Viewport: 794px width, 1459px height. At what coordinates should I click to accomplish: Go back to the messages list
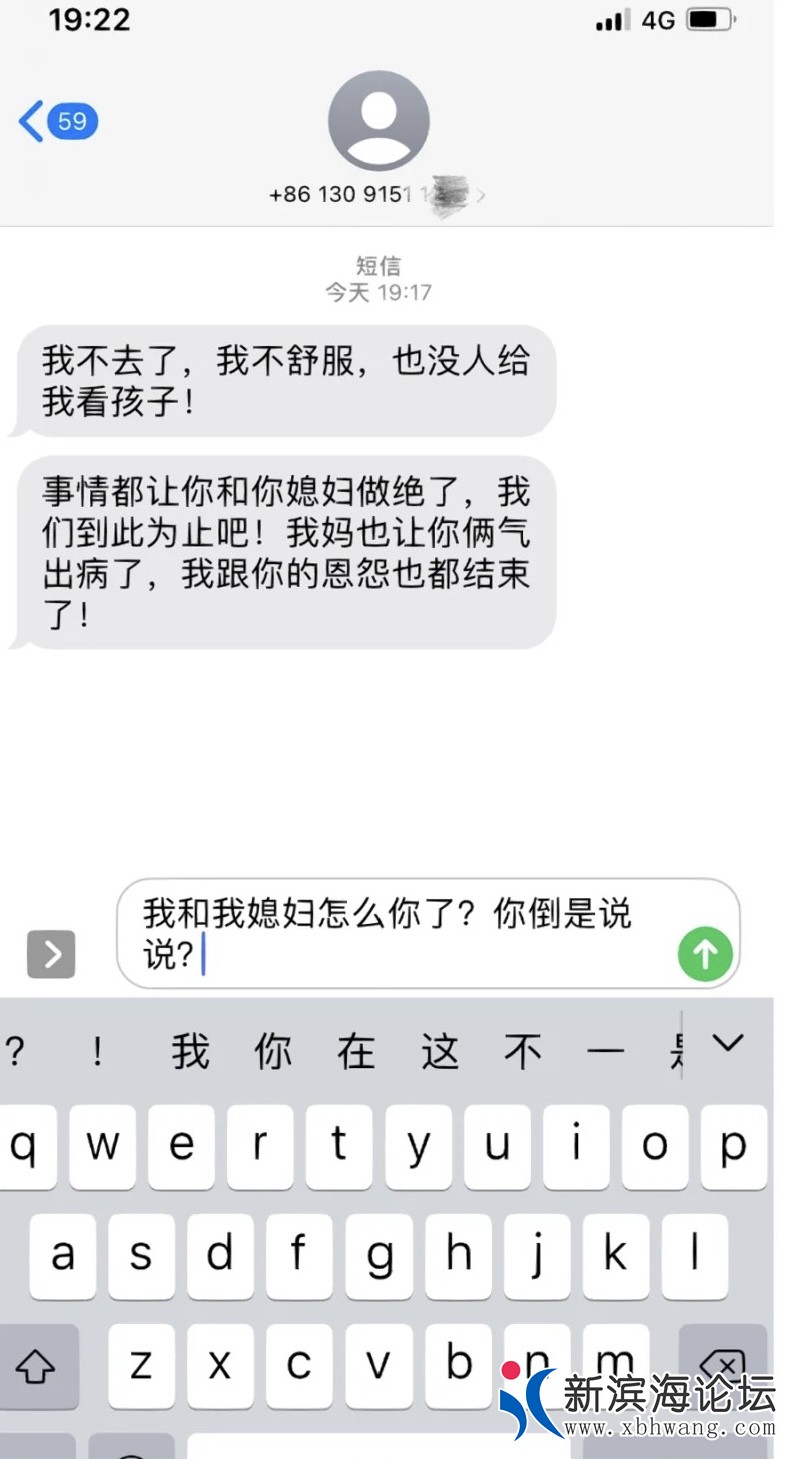coord(57,122)
